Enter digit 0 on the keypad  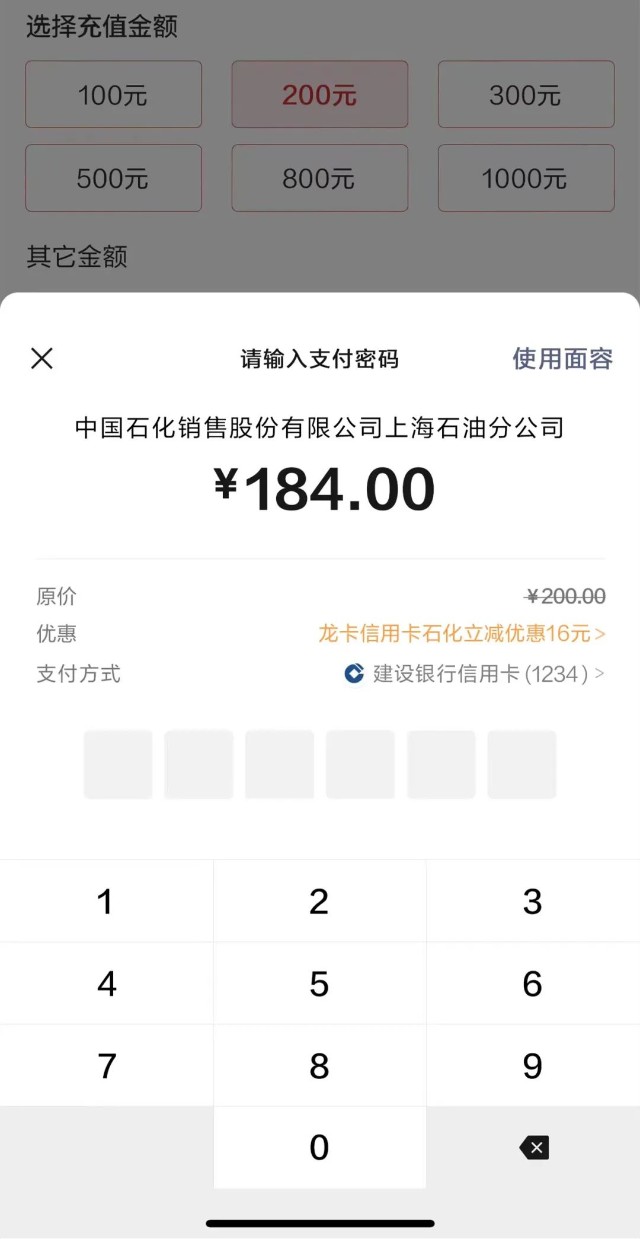319,1147
